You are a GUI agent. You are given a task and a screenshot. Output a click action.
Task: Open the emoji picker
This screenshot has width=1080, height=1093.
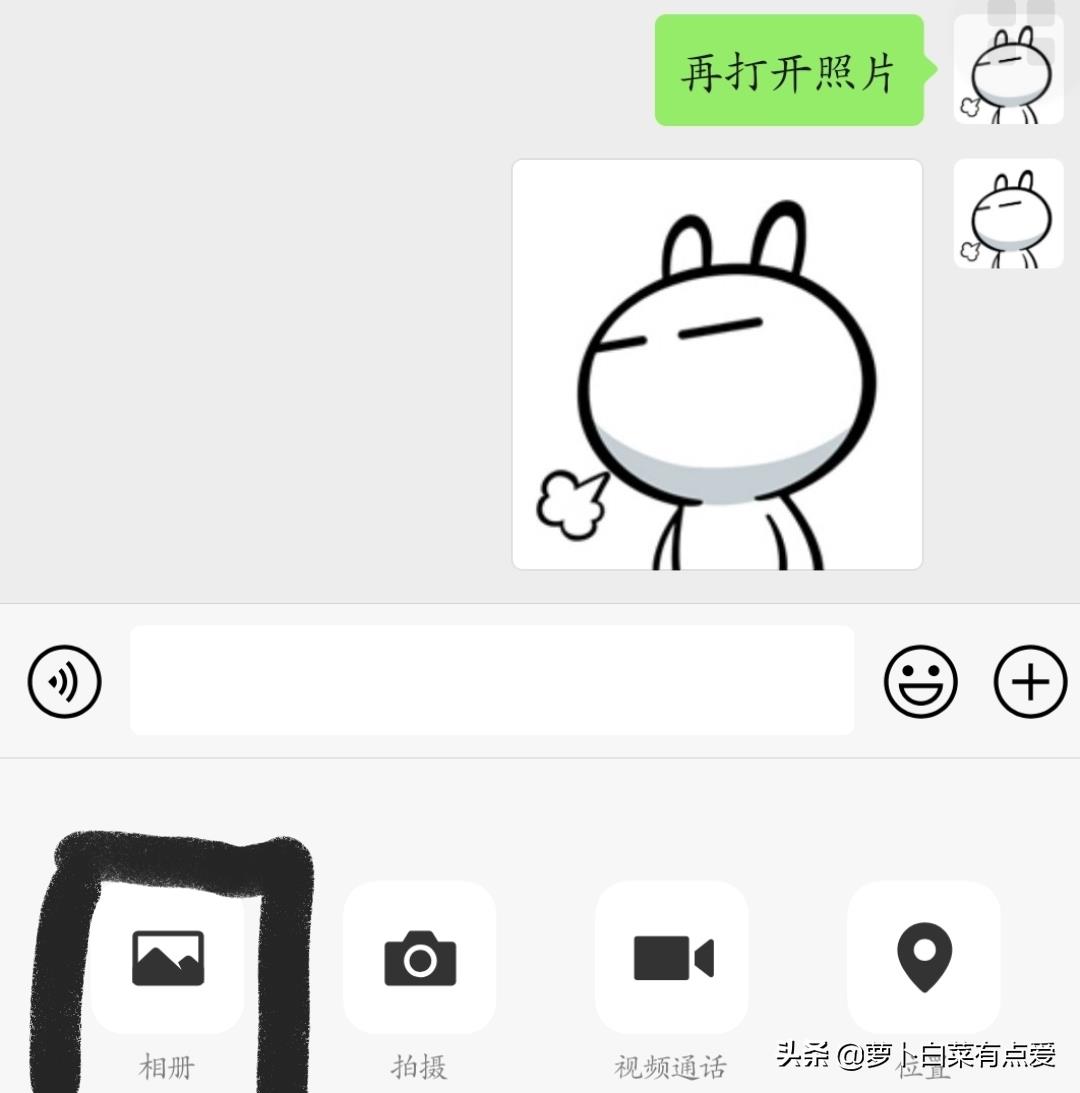920,682
